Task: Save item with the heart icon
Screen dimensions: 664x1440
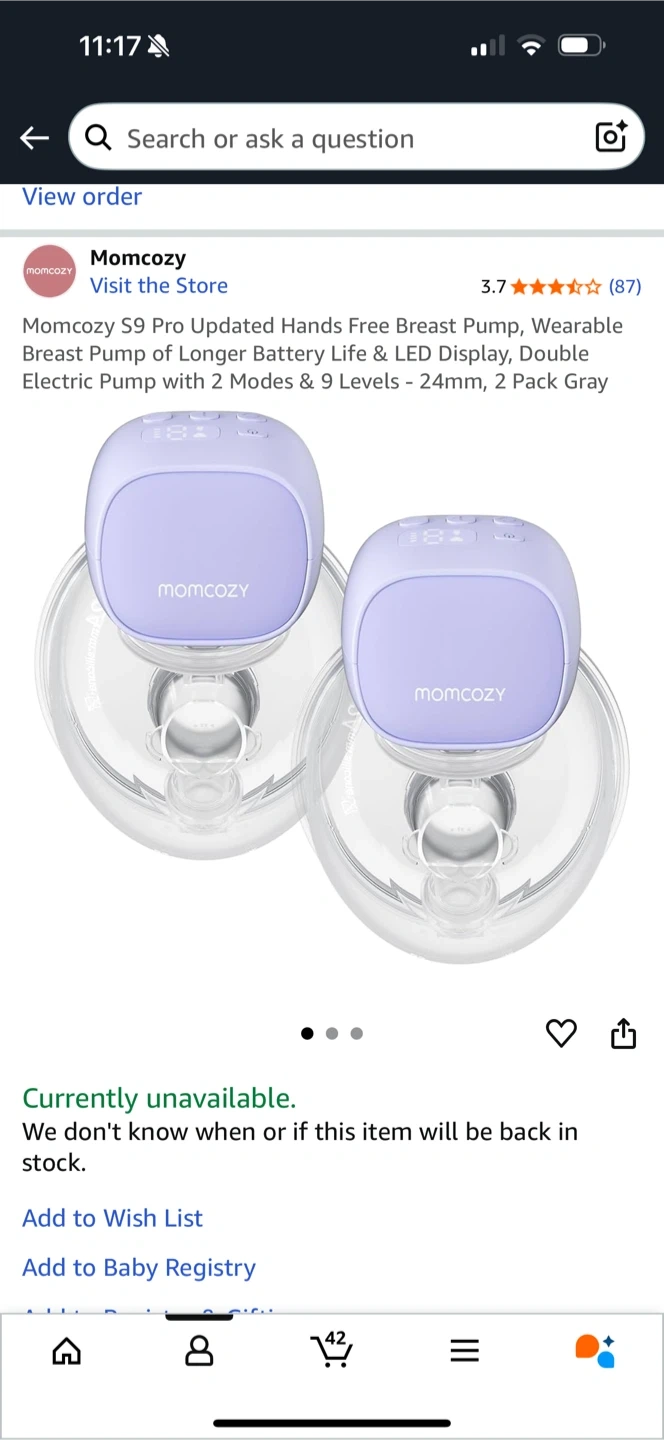Action: tap(561, 1033)
